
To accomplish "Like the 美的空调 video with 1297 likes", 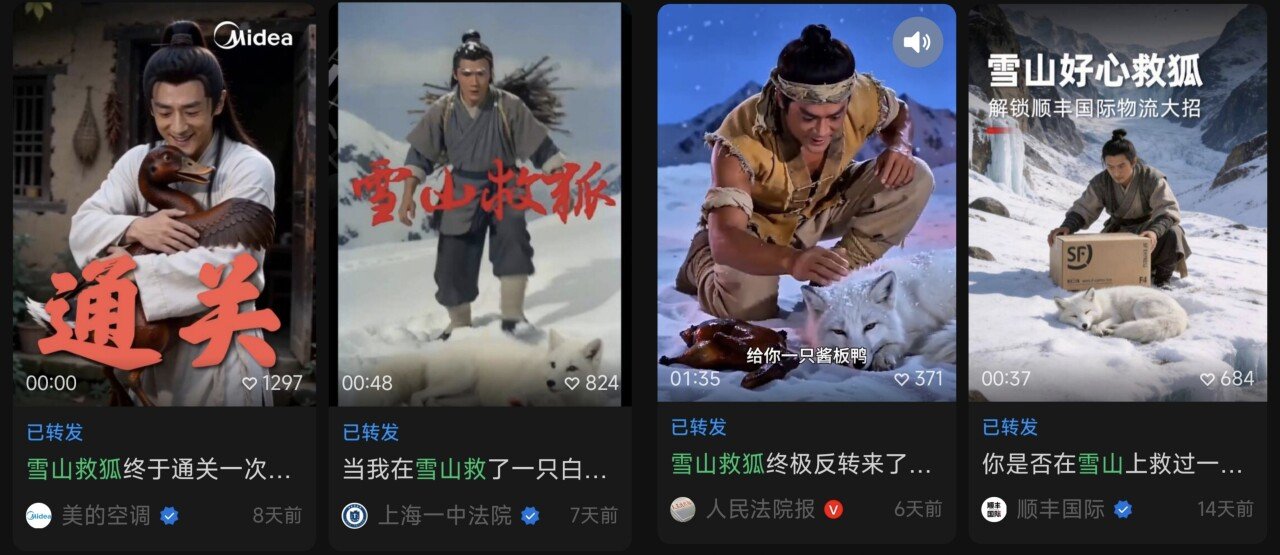I will pos(251,383).
